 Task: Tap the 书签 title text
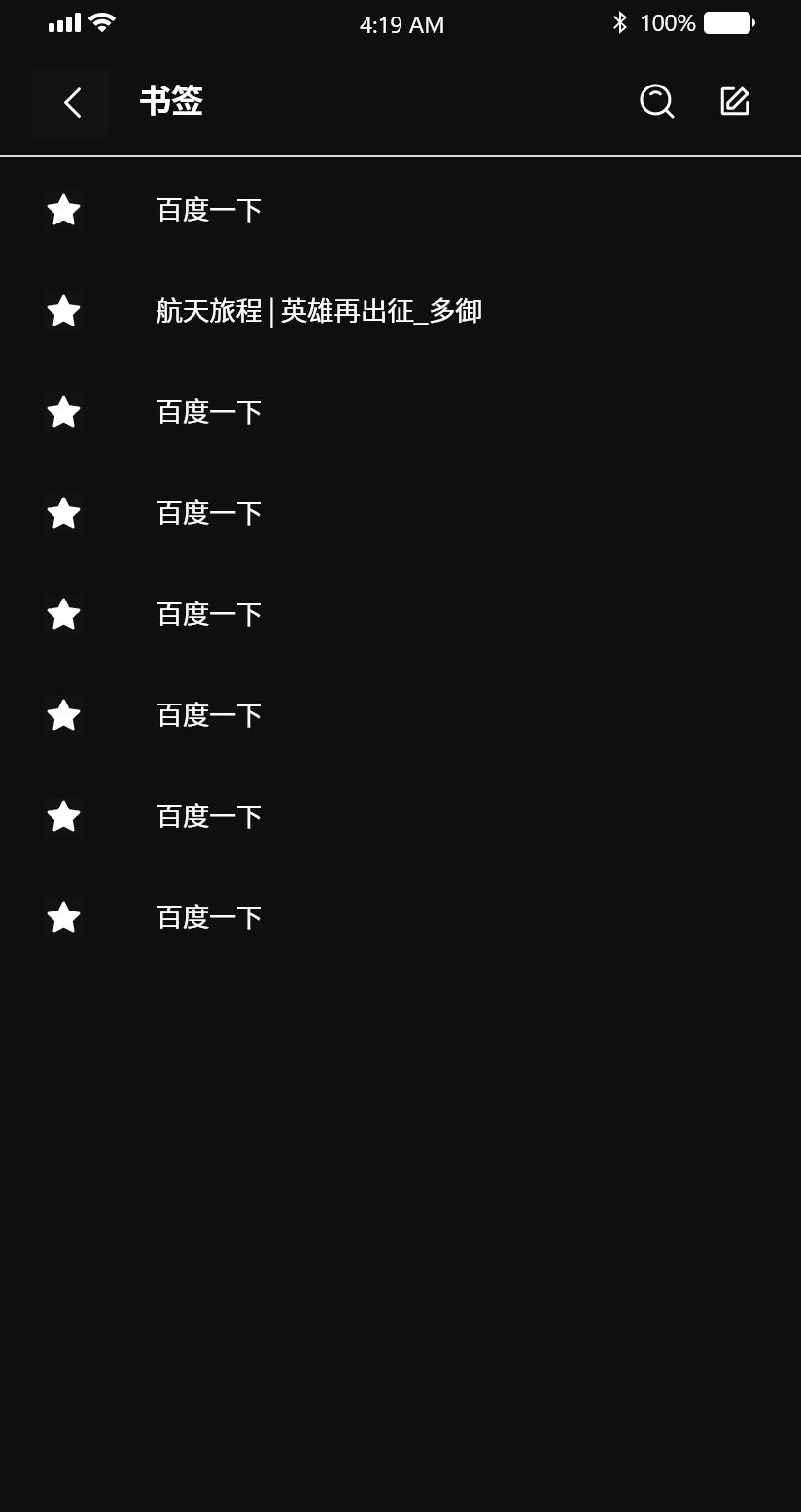click(171, 101)
